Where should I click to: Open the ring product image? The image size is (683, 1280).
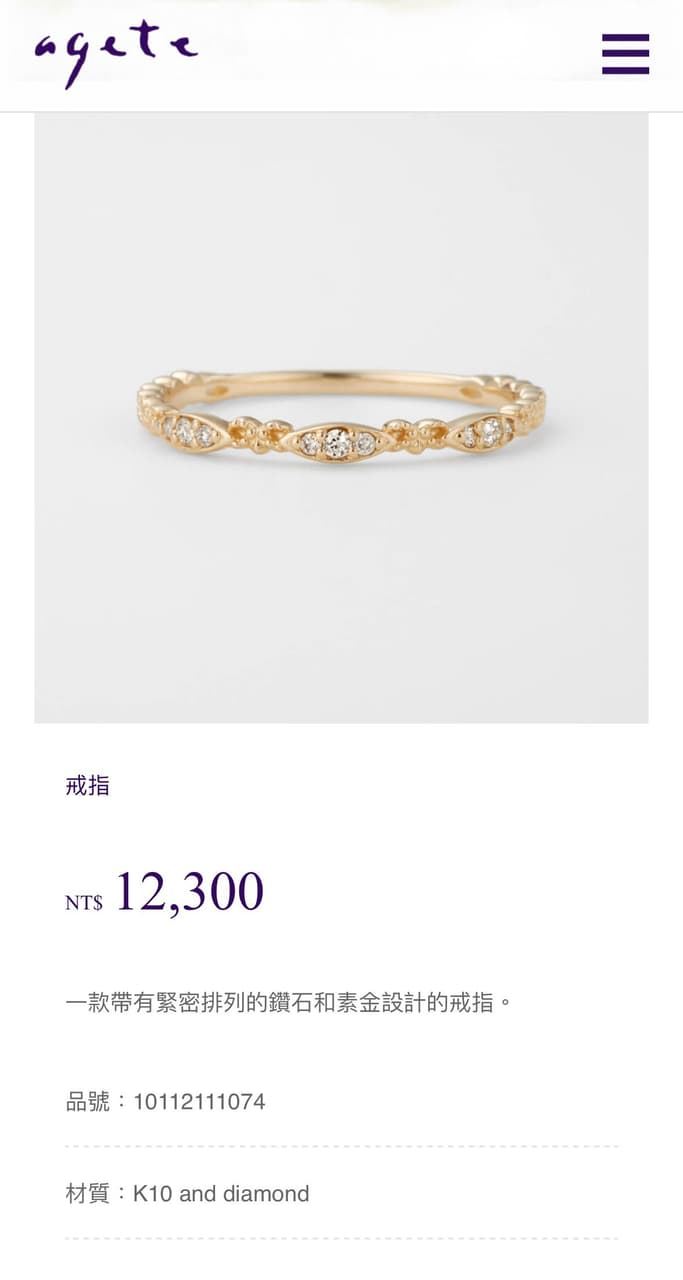pos(341,418)
